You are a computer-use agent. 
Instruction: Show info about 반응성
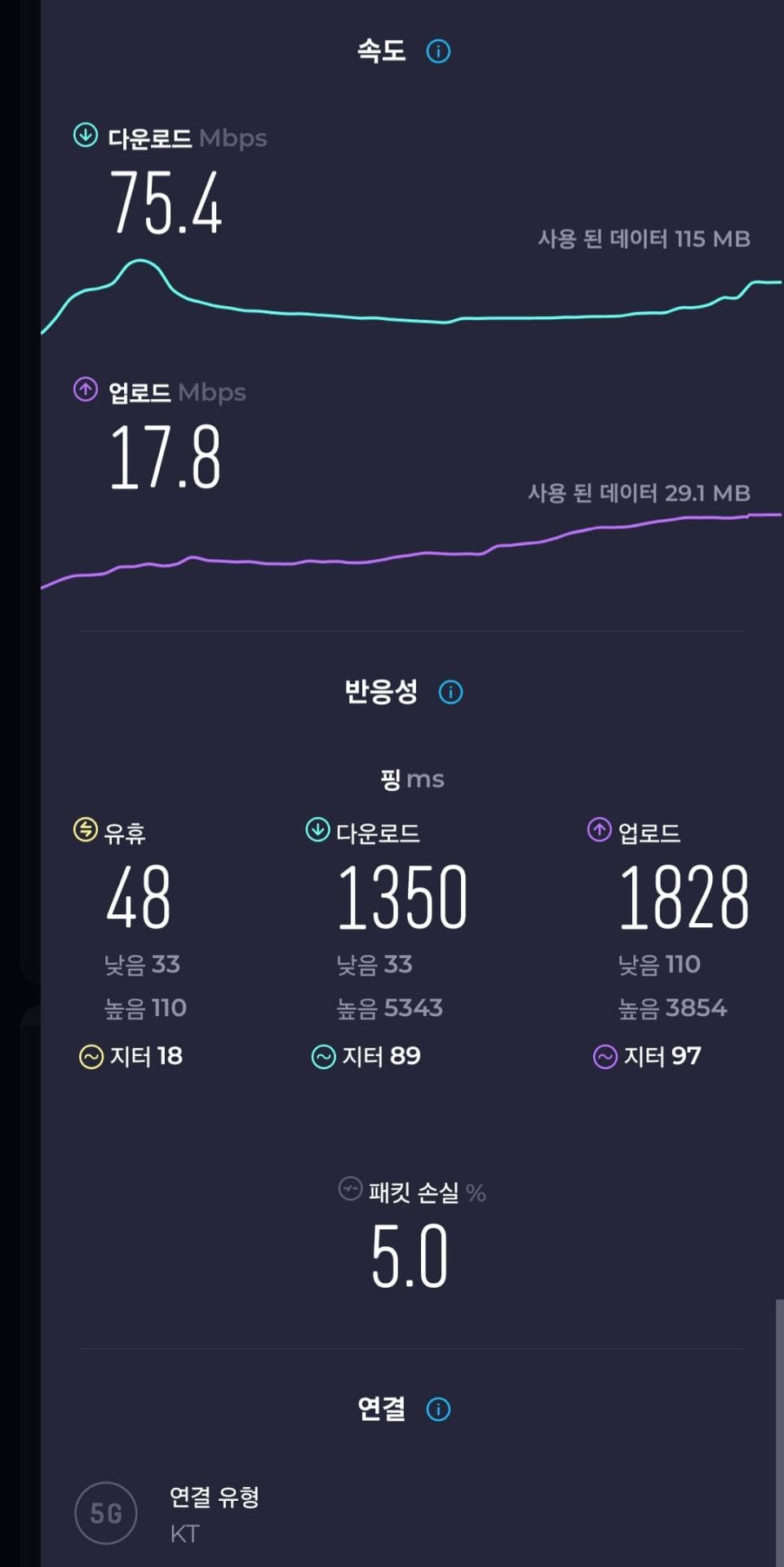[450, 692]
